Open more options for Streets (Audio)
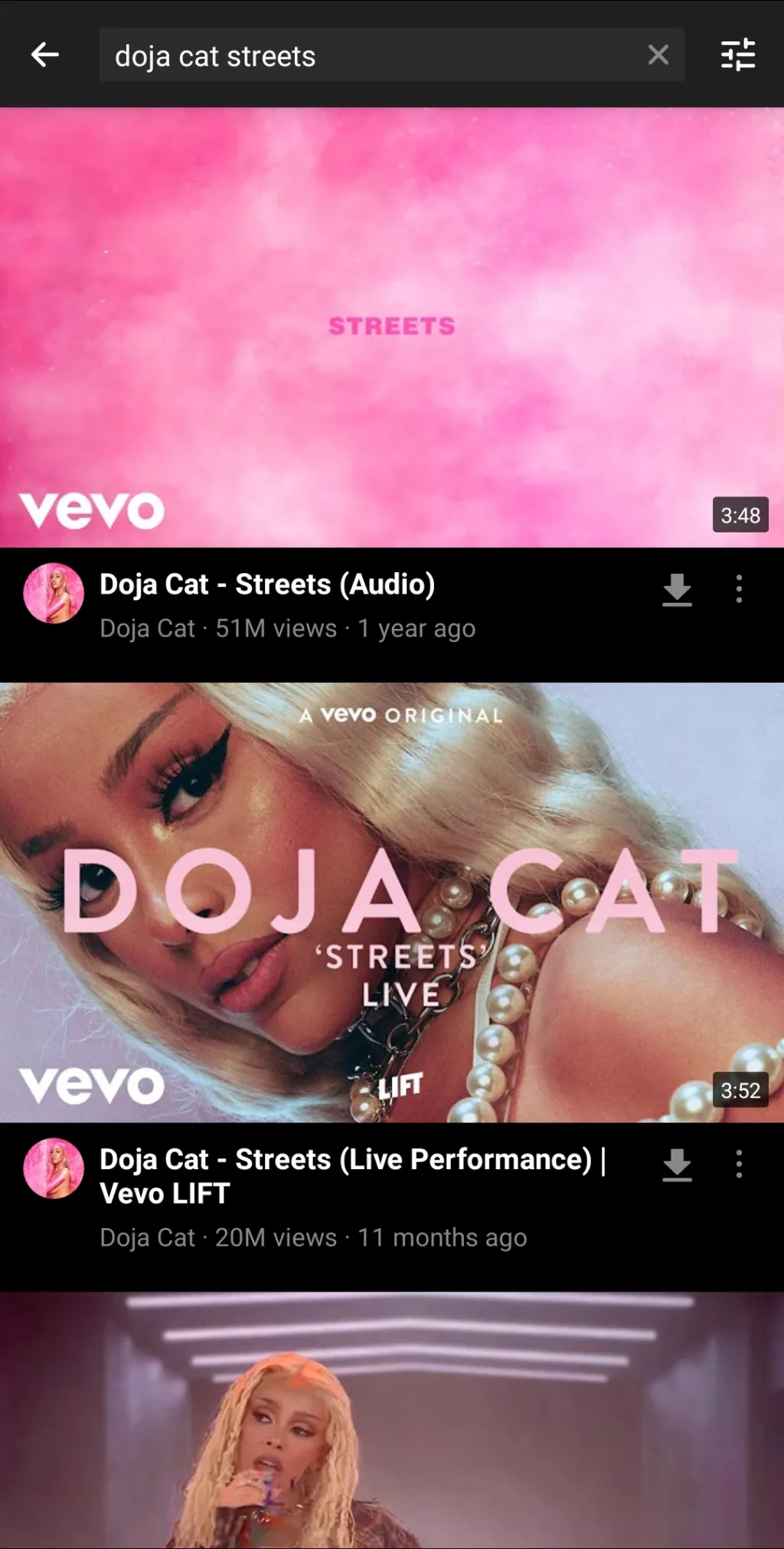Image resolution: width=784 pixels, height=1549 pixels. [x=739, y=589]
